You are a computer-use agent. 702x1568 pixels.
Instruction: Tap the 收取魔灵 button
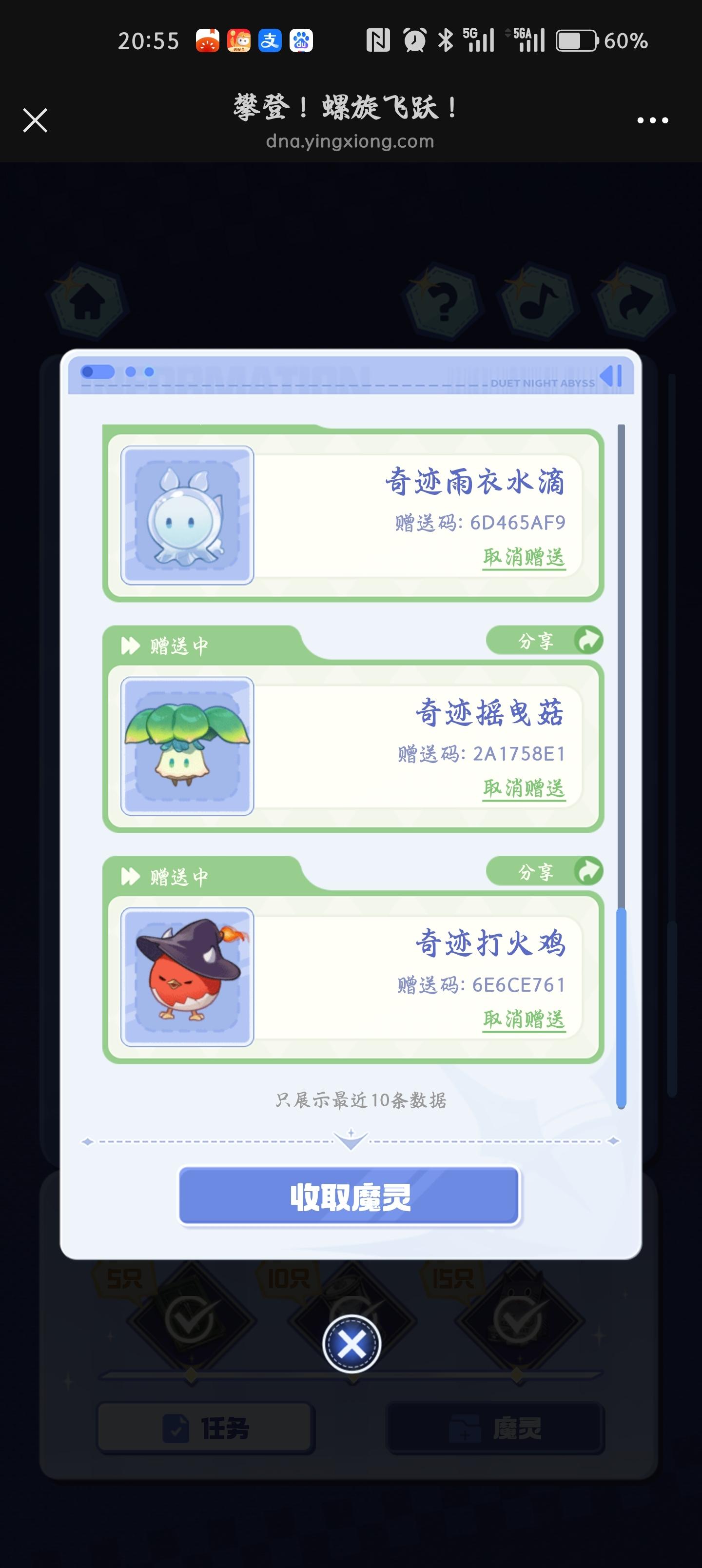pos(349,1196)
